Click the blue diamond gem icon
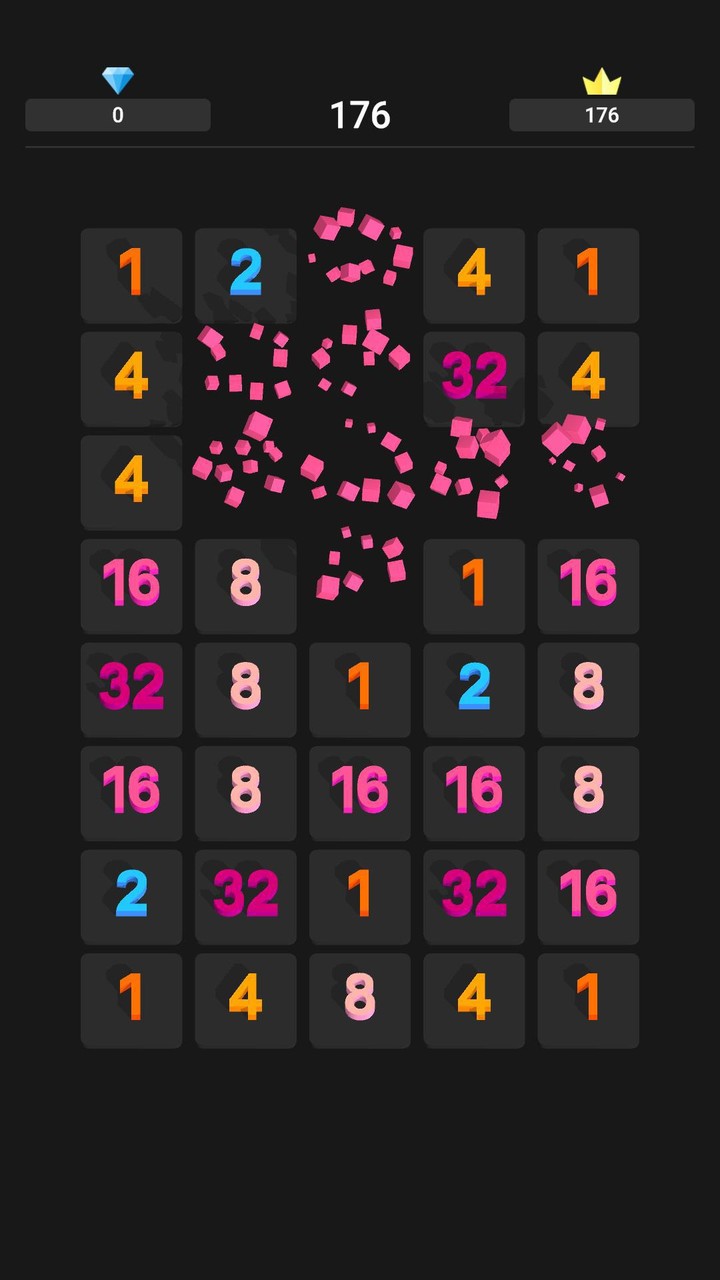The image size is (720, 1280). pos(118,79)
